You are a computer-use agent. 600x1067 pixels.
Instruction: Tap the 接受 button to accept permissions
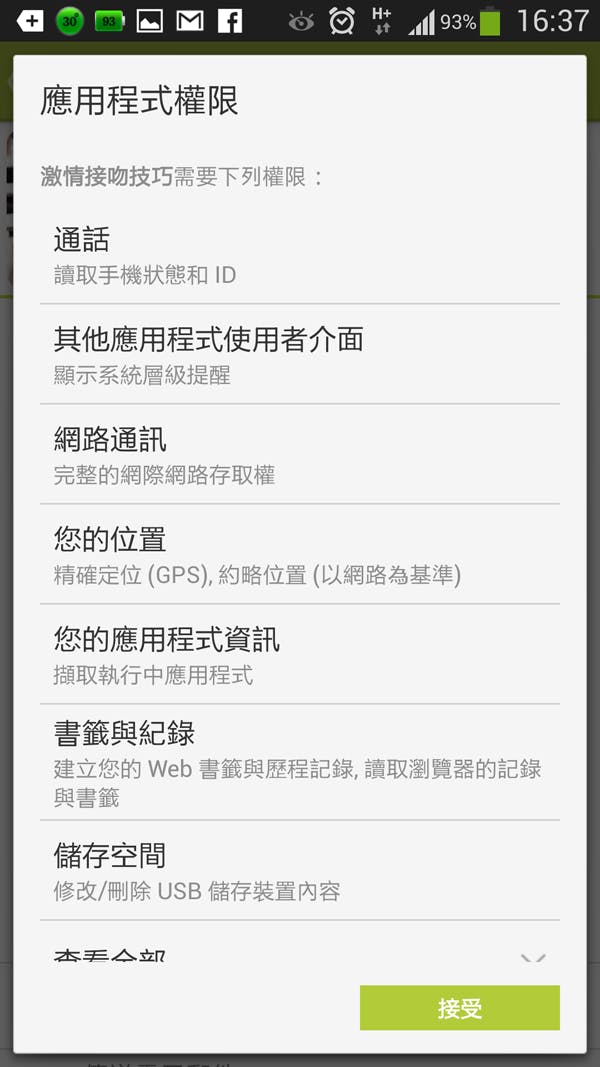point(459,1008)
